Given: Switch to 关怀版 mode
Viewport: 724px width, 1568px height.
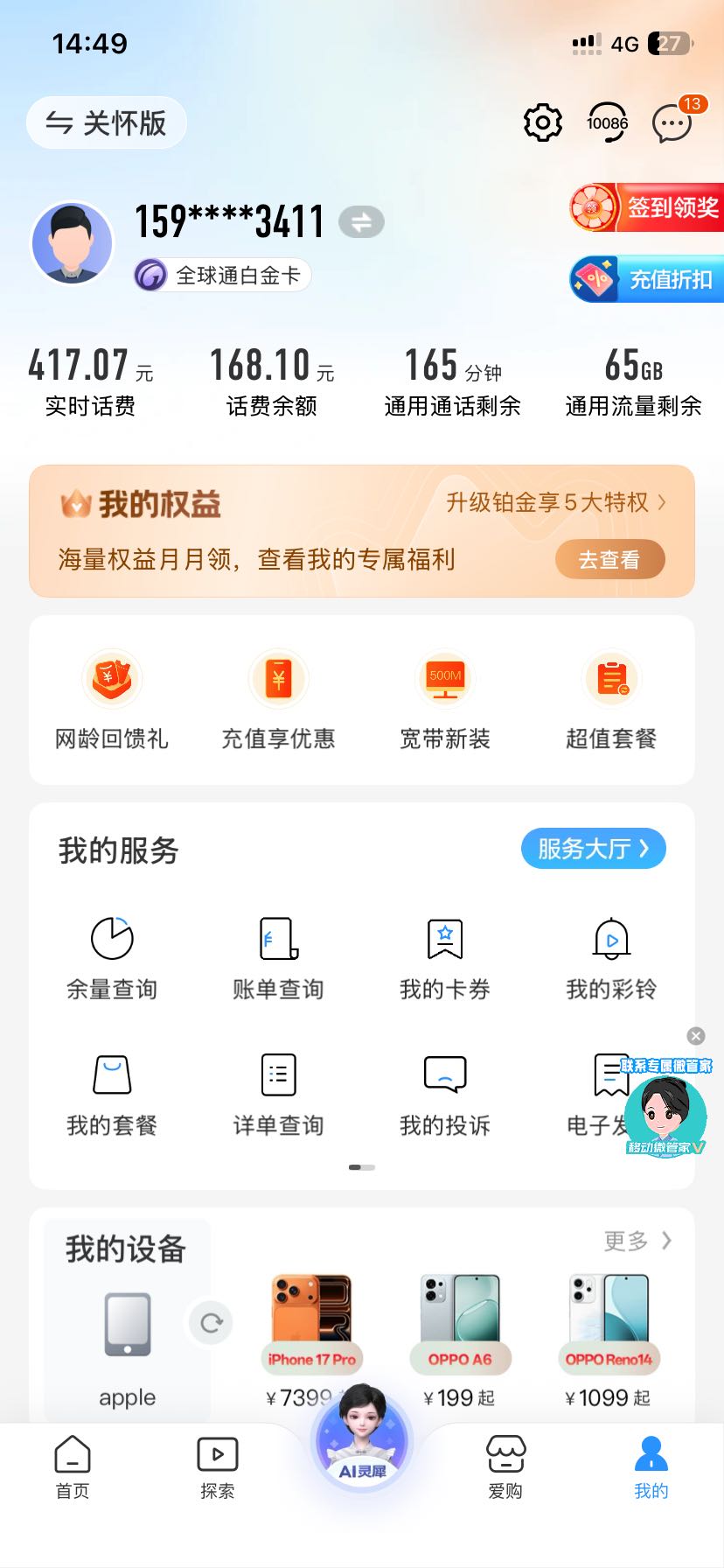Looking at the screenshot, I should [x=107, y=122].
